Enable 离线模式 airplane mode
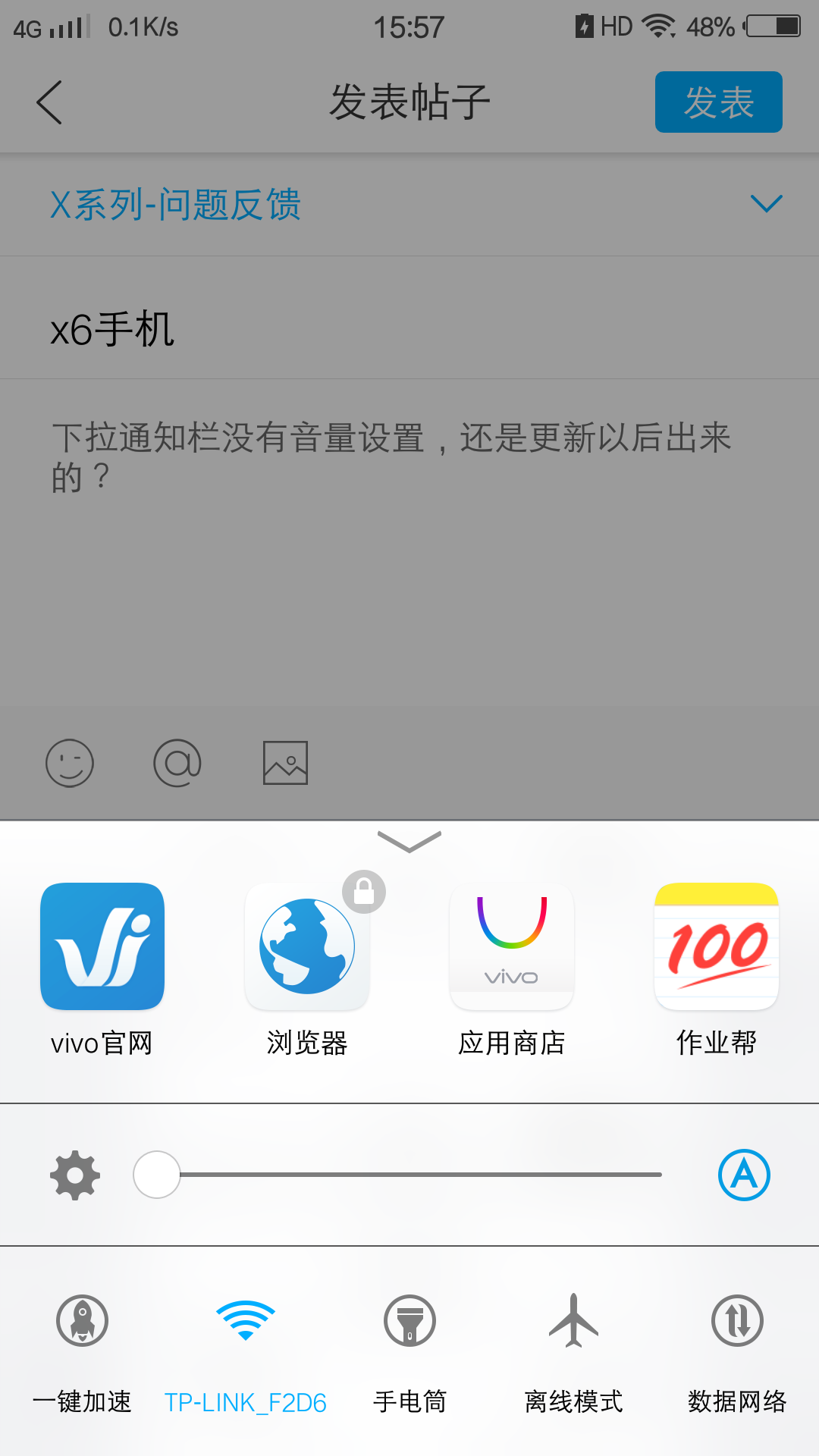The height and width of the screenshot is (1456, 819). click(573, 1321)
